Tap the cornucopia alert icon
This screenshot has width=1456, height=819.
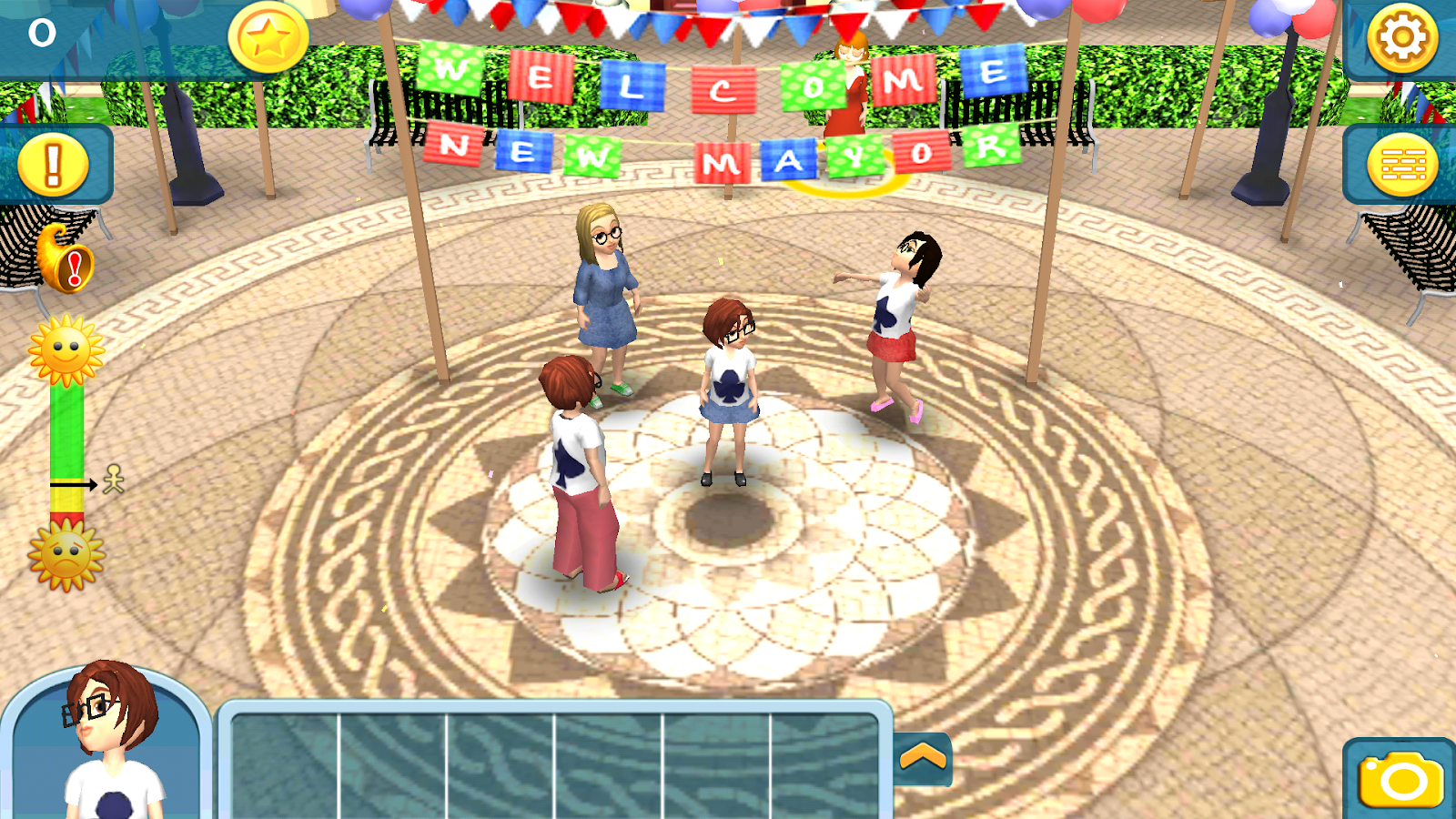pyautogui.click(x=66, y=260)
